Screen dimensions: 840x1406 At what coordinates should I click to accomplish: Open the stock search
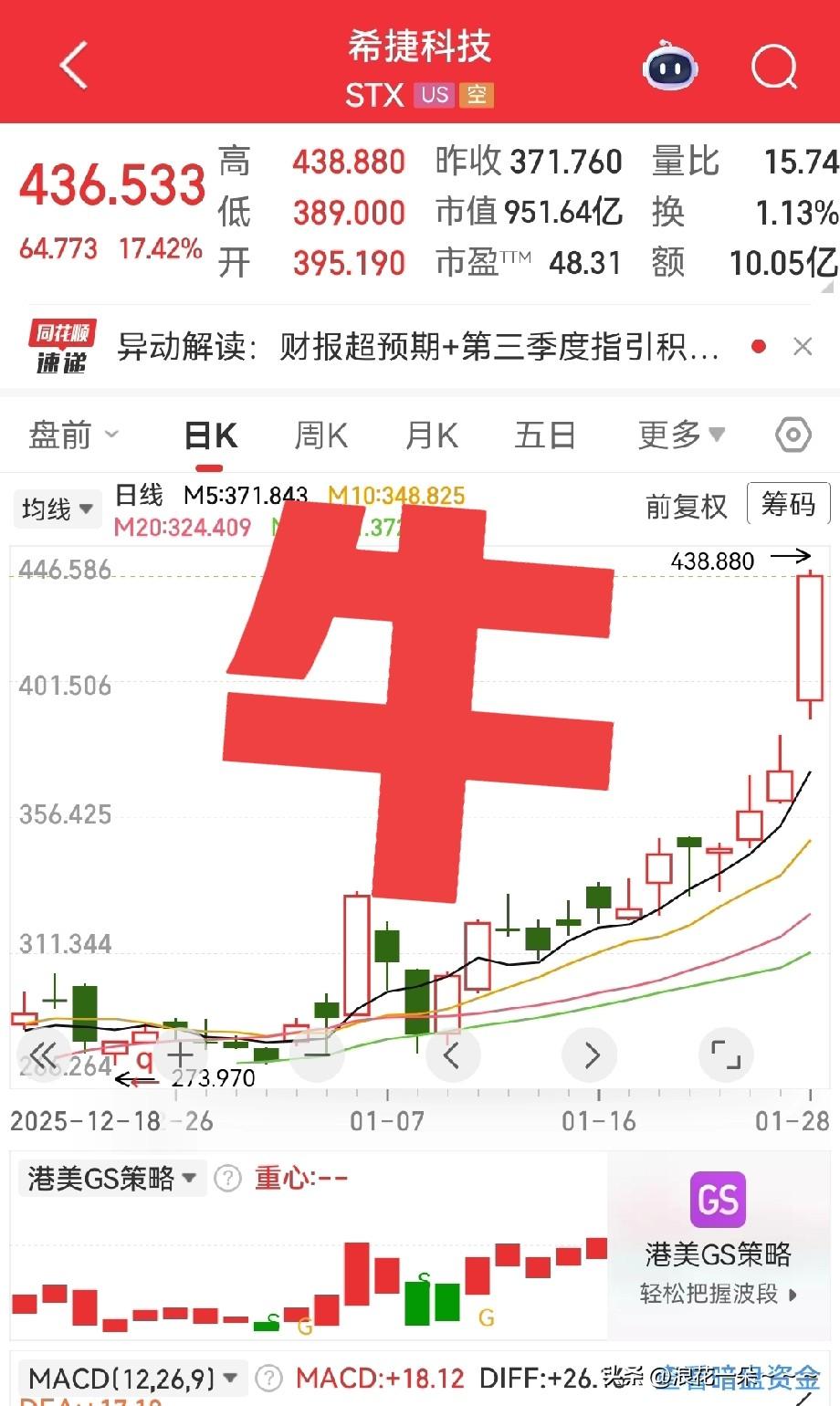pos(772,67)
